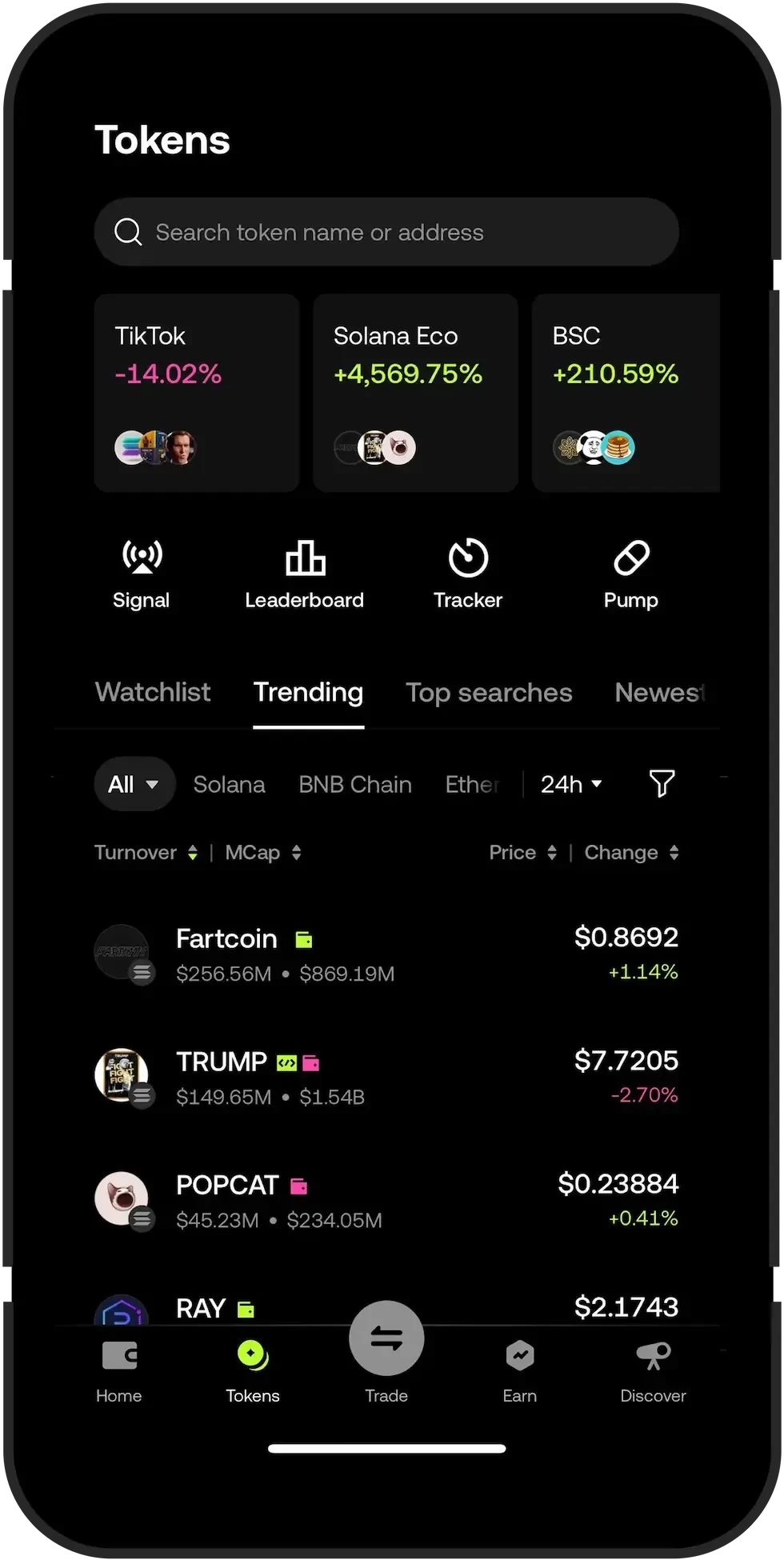
Task: Toggle Price sort arrows
Action: 552,852
